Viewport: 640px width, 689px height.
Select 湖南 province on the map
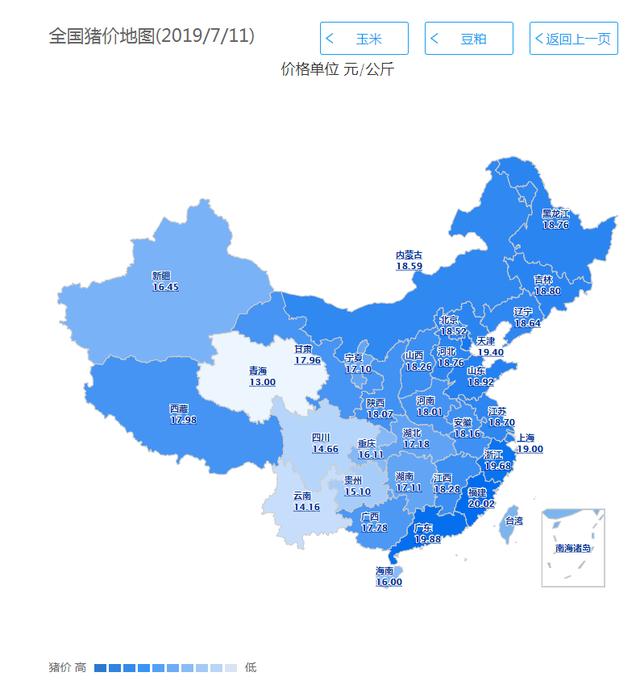(407, 482)
